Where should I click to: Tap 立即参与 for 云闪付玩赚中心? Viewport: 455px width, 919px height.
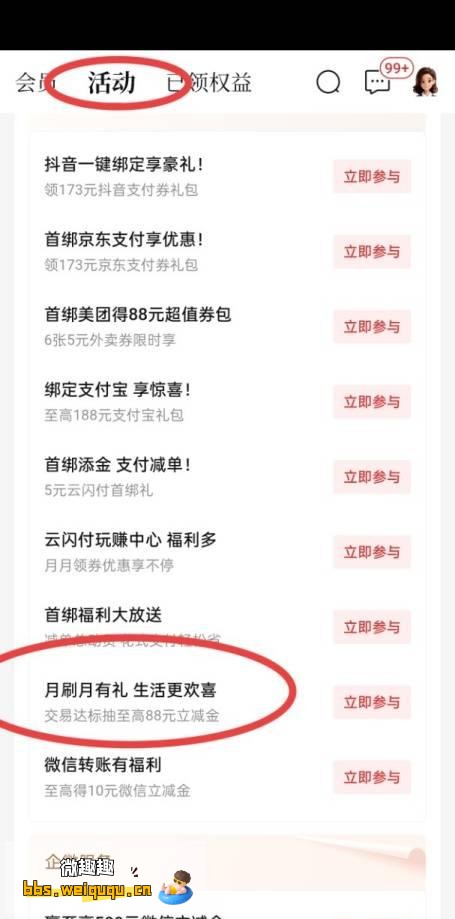(x=372, y=552)
